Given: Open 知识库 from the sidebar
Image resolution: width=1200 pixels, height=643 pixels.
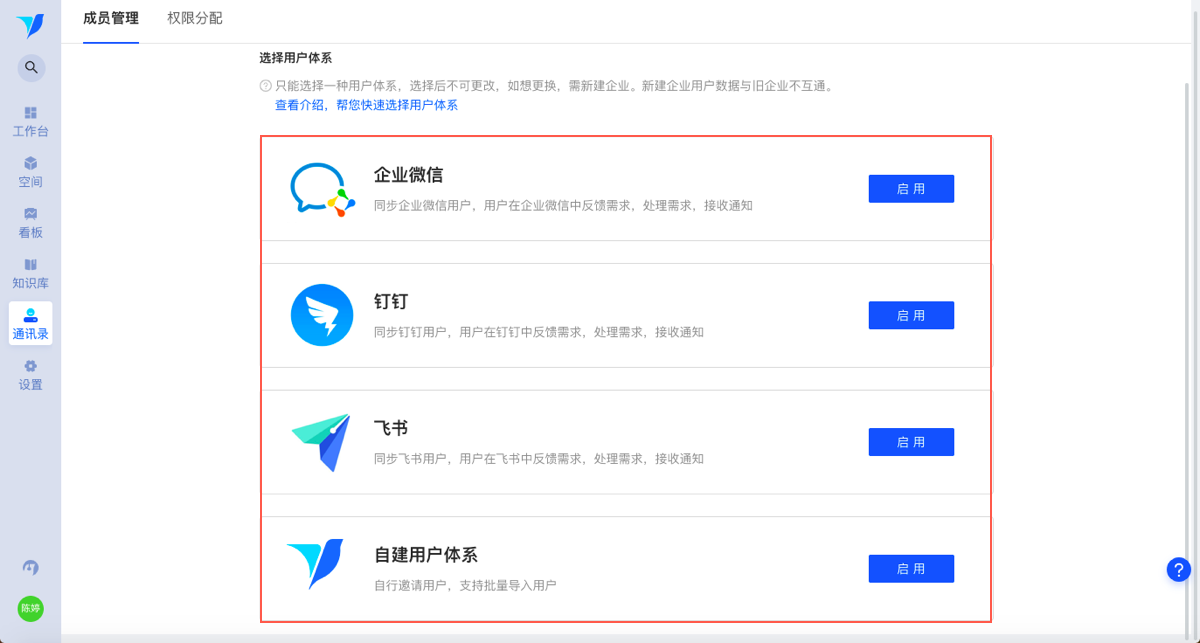Looking at the screenshot, I should pos(30,273).
